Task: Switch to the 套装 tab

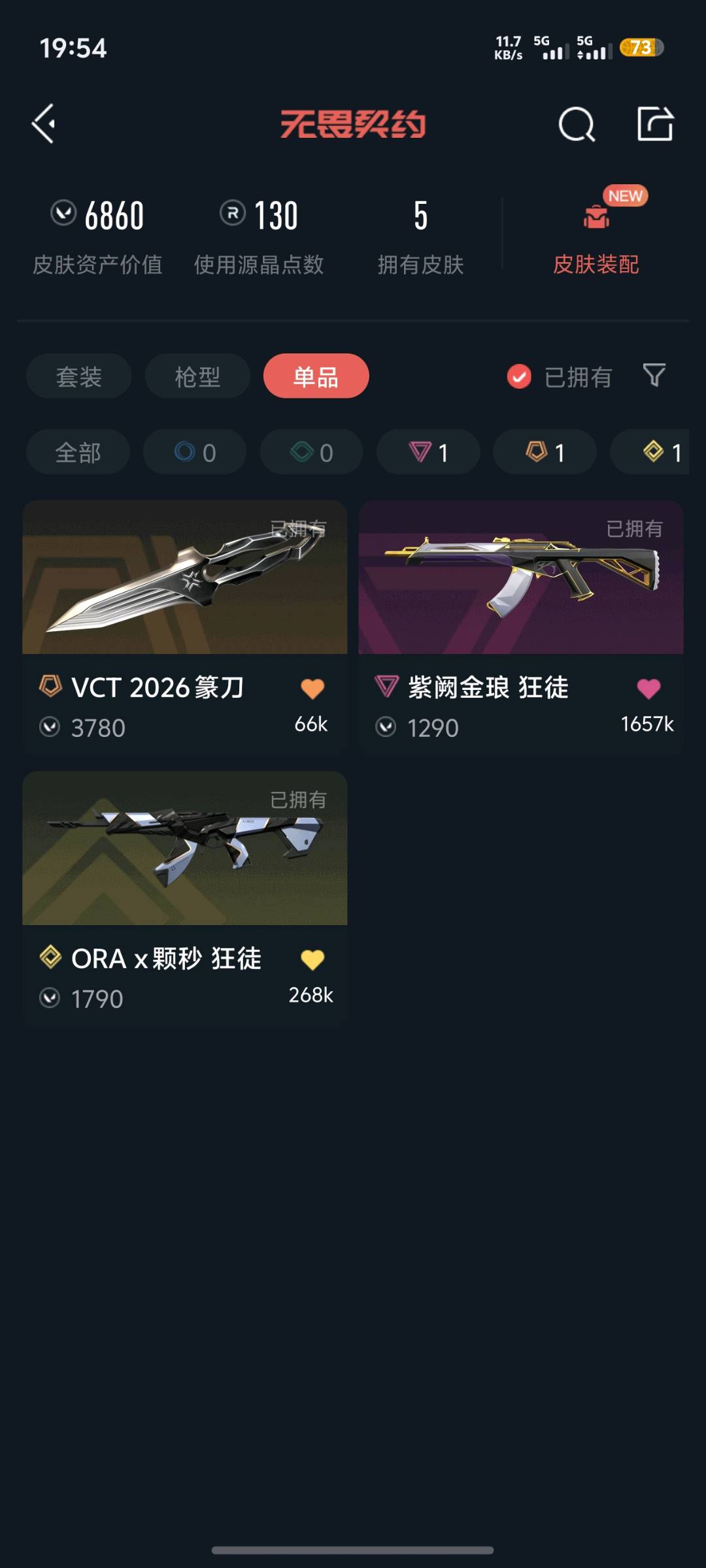Action: click(79, 376)
